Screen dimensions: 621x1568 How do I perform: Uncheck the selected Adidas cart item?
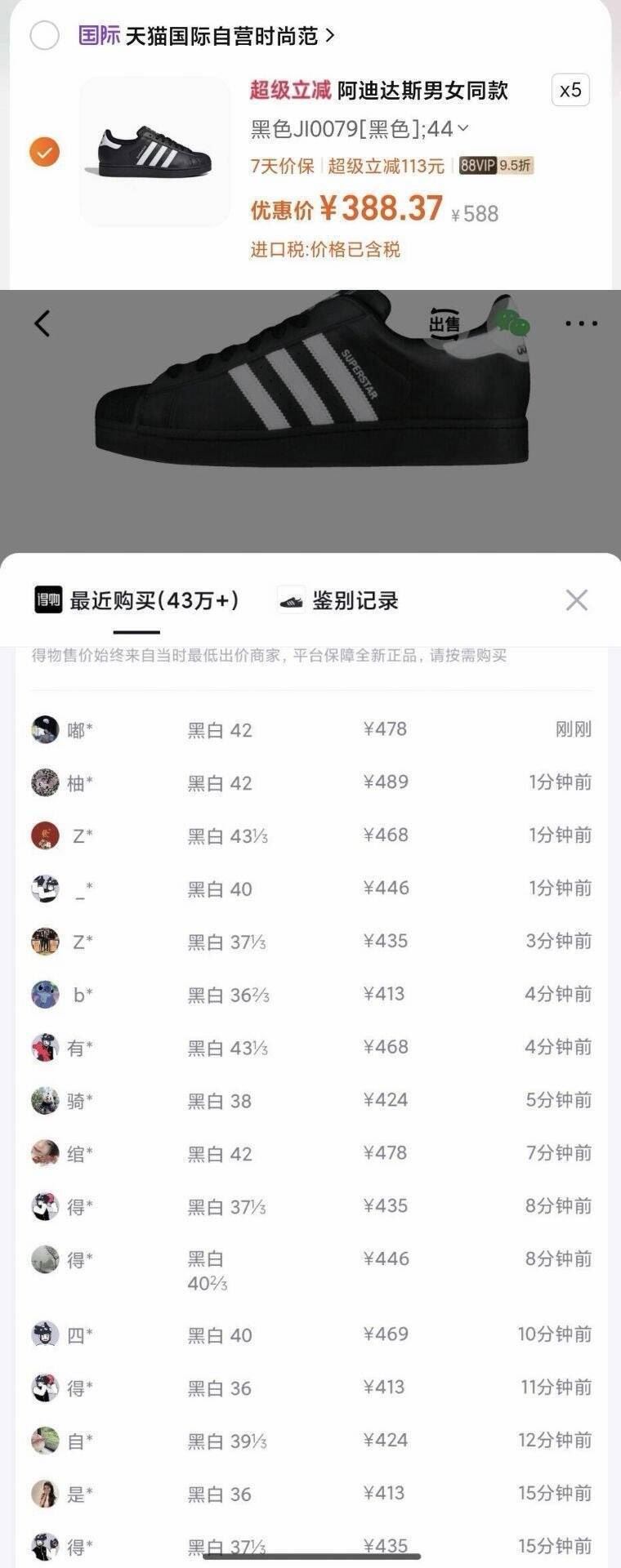tap(44, 152)
